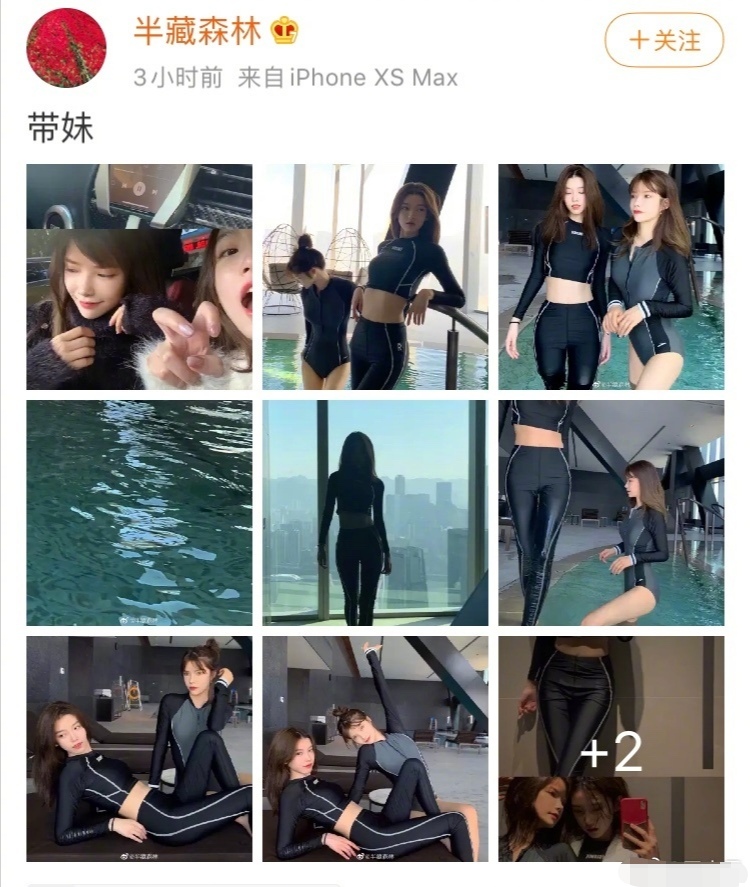Open the pool water photo
This screenshot has width=750, height=887.
pyautogui.click(x=139, y=513)
